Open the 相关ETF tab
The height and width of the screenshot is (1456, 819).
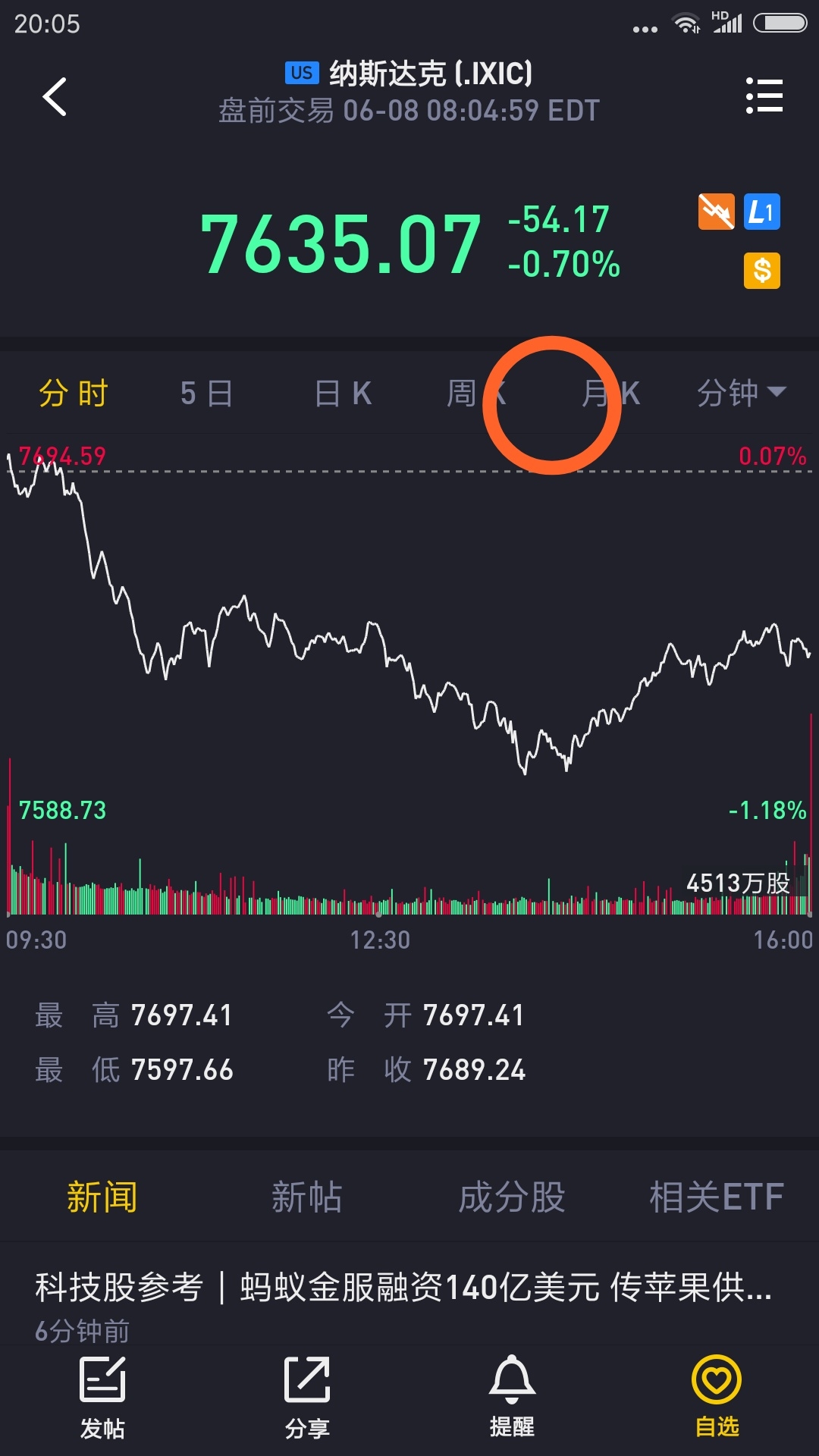(x=716, y=1197)
